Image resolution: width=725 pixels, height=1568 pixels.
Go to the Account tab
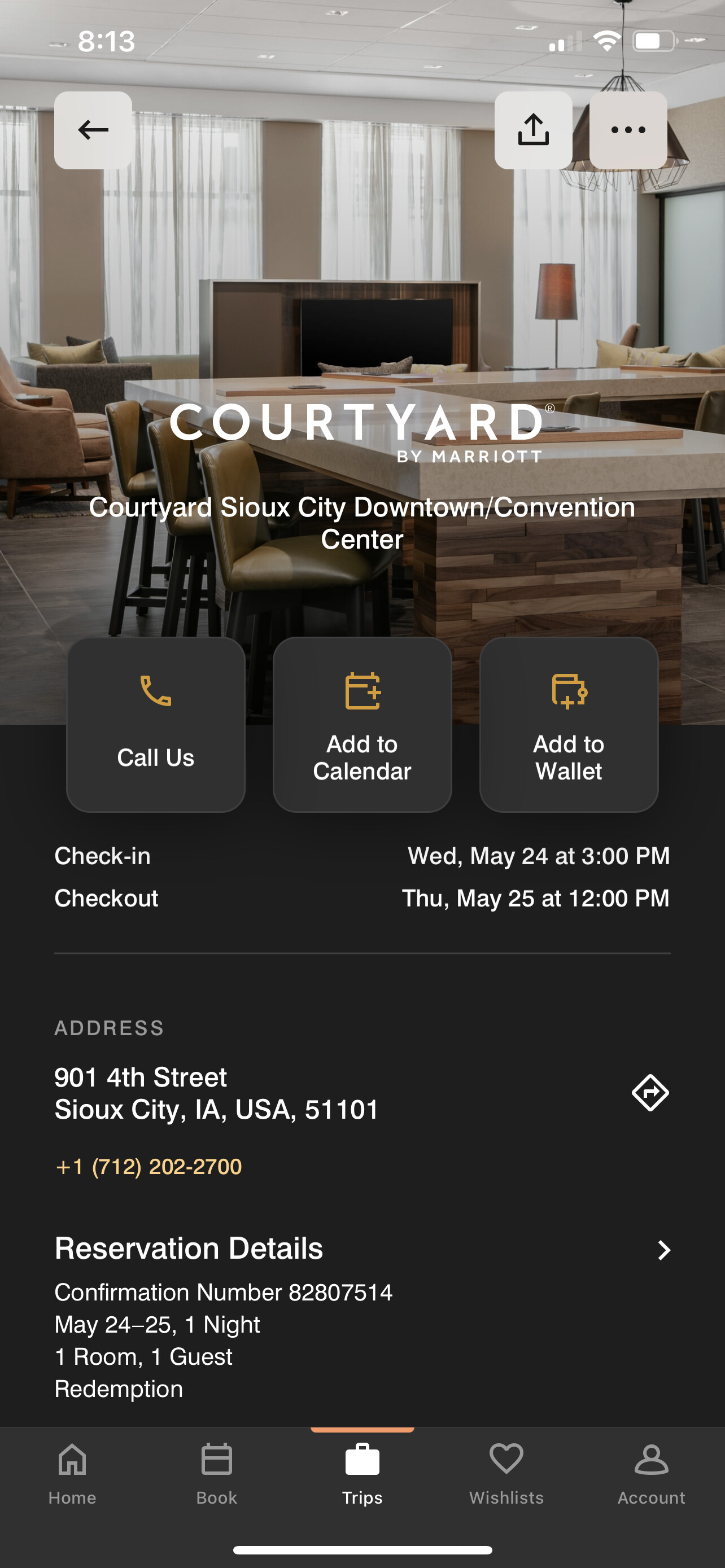tap(652, 1473)
